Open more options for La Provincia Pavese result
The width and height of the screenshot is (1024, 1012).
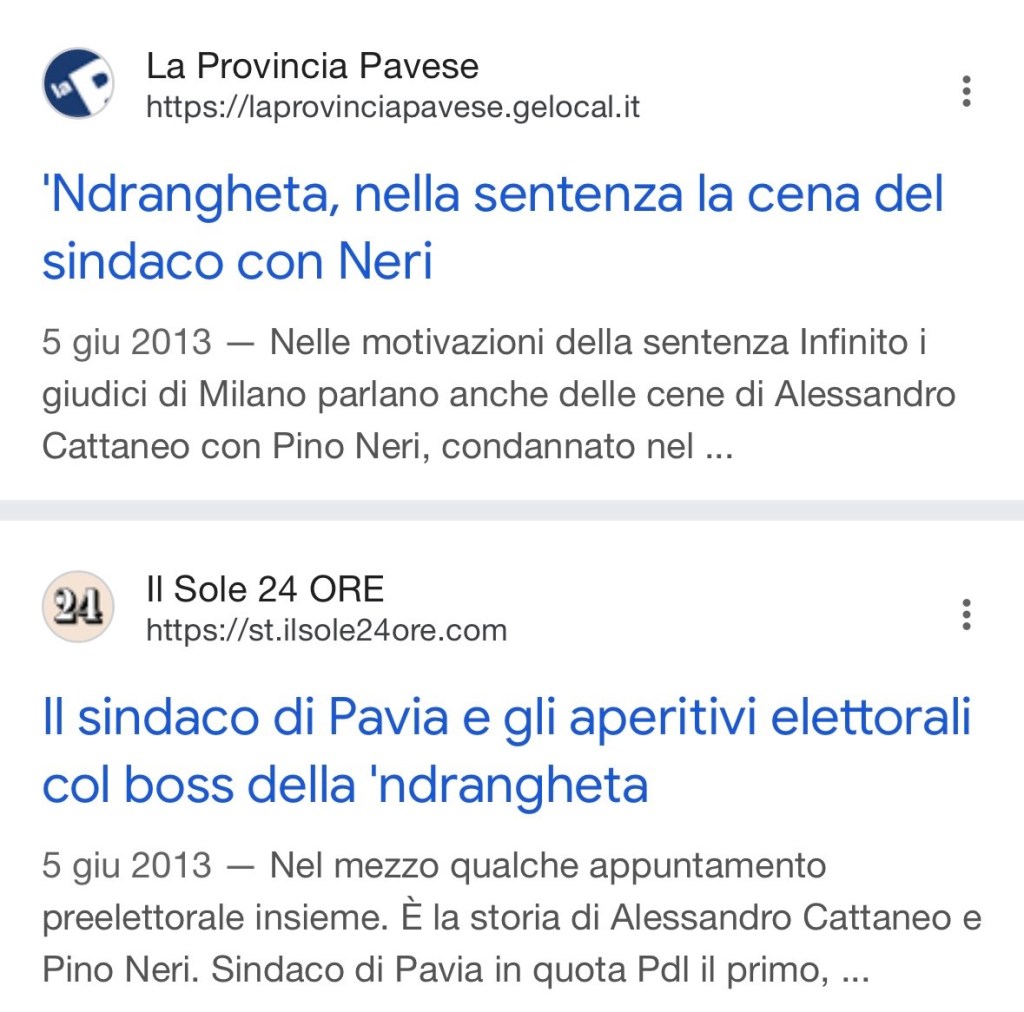point(966,91)
